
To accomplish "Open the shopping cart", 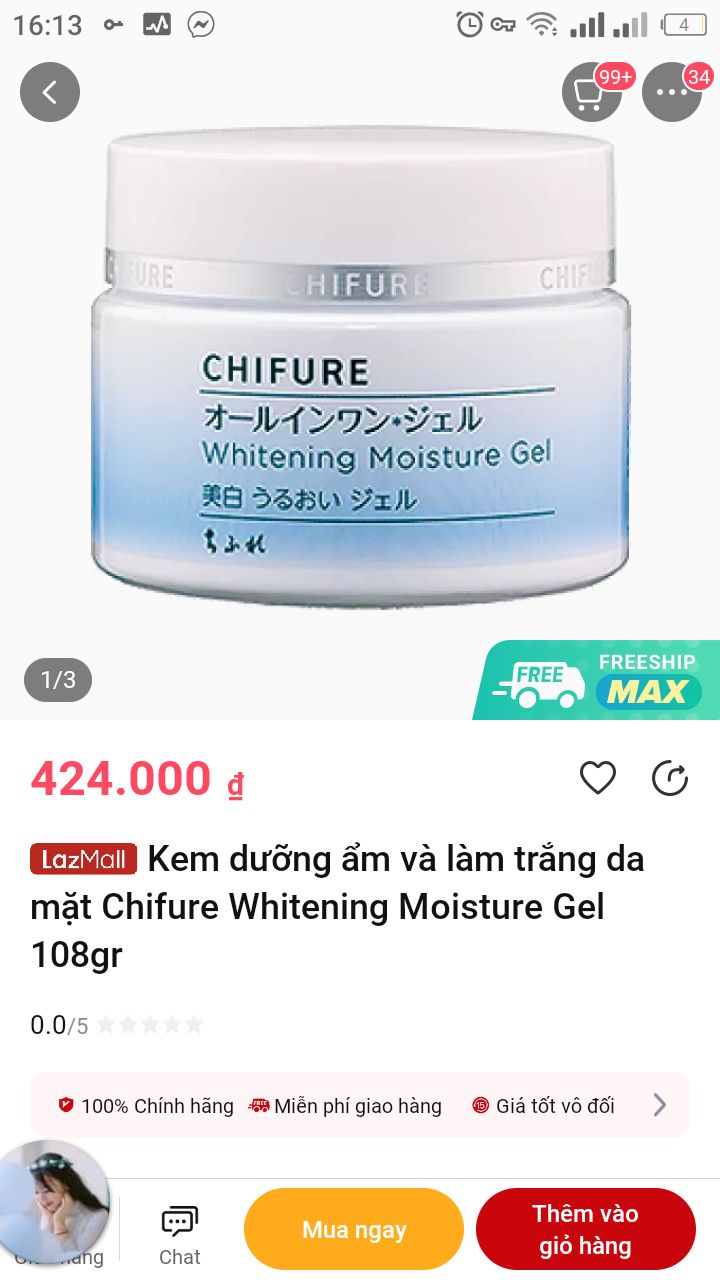I will (592, 92).
